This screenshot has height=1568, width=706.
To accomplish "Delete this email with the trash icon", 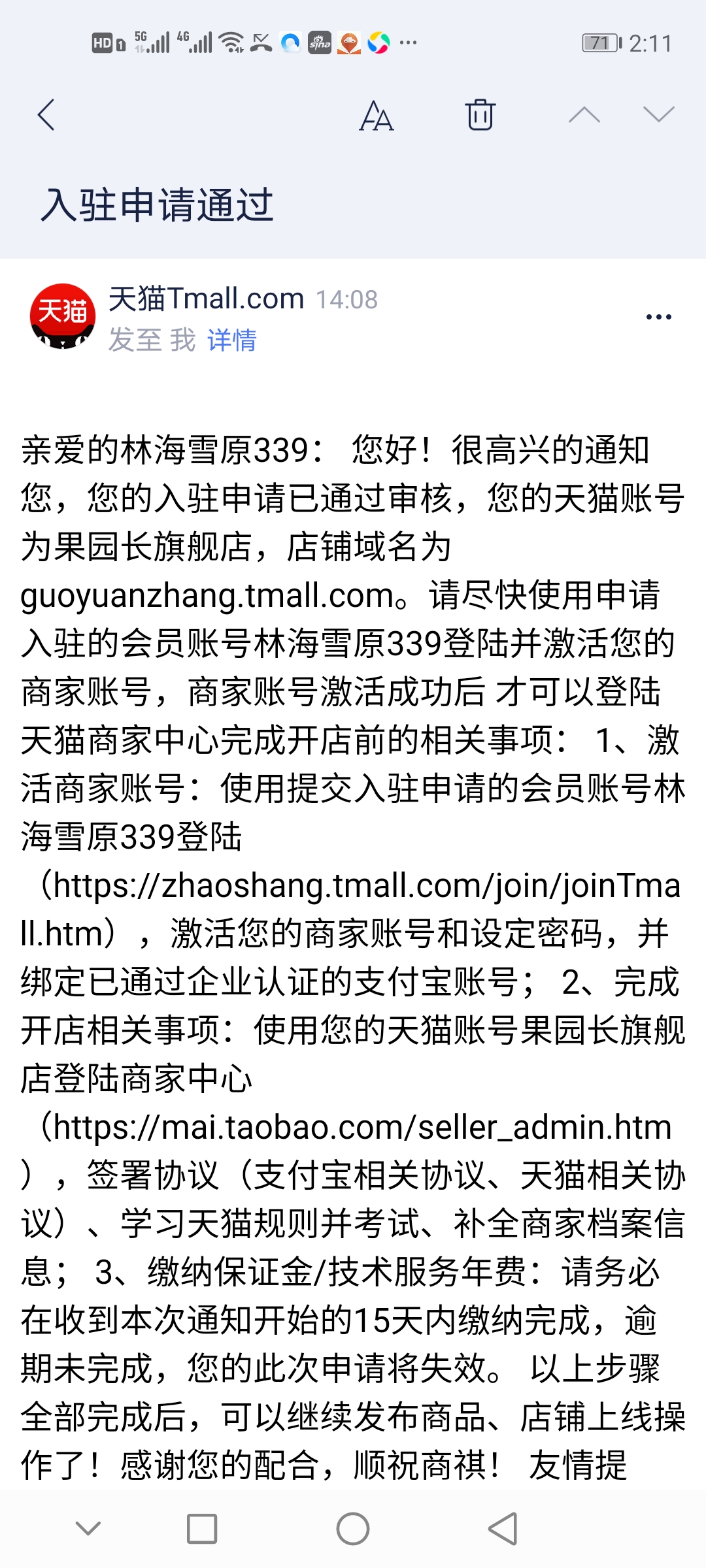I will click(x=480, y=115).
